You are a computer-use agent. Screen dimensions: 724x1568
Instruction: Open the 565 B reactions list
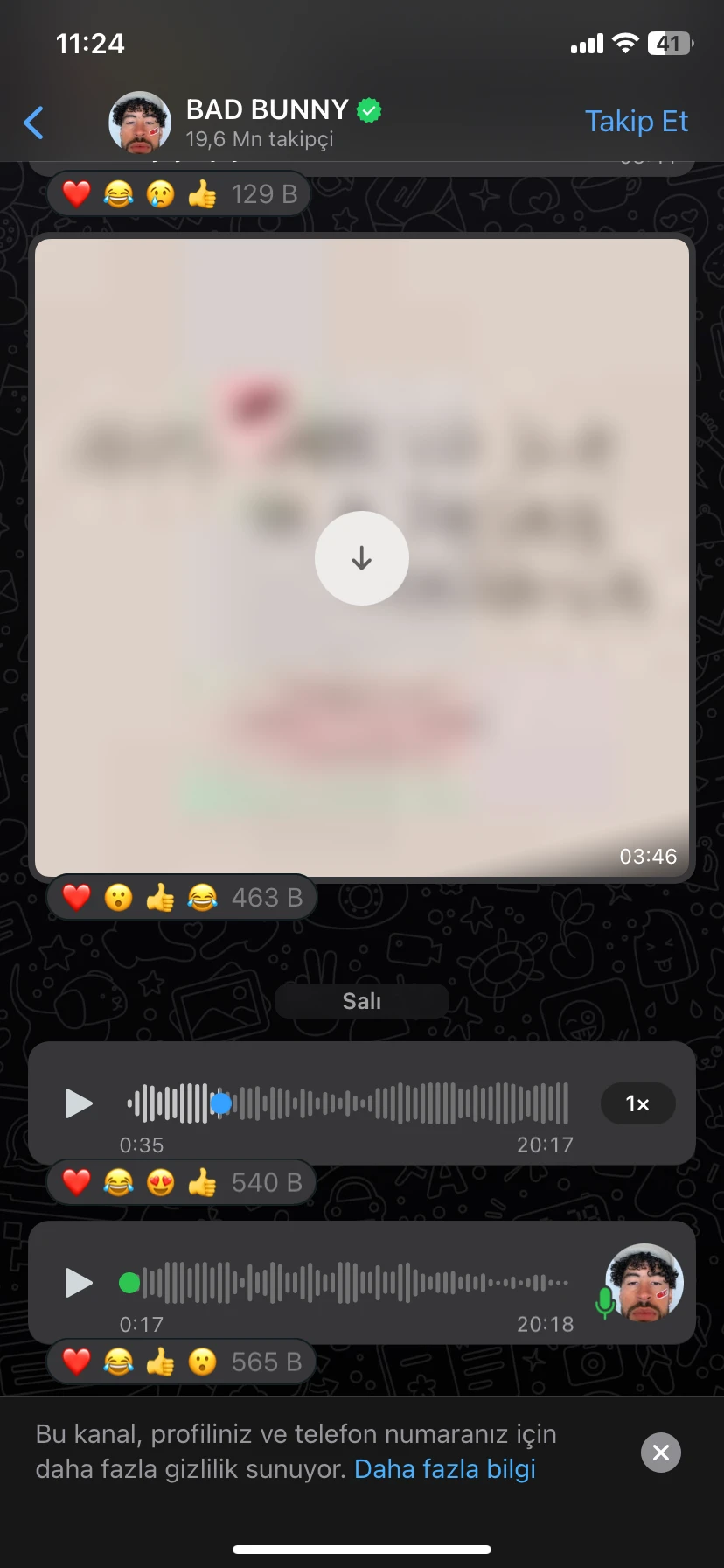tap(182, 1361)
